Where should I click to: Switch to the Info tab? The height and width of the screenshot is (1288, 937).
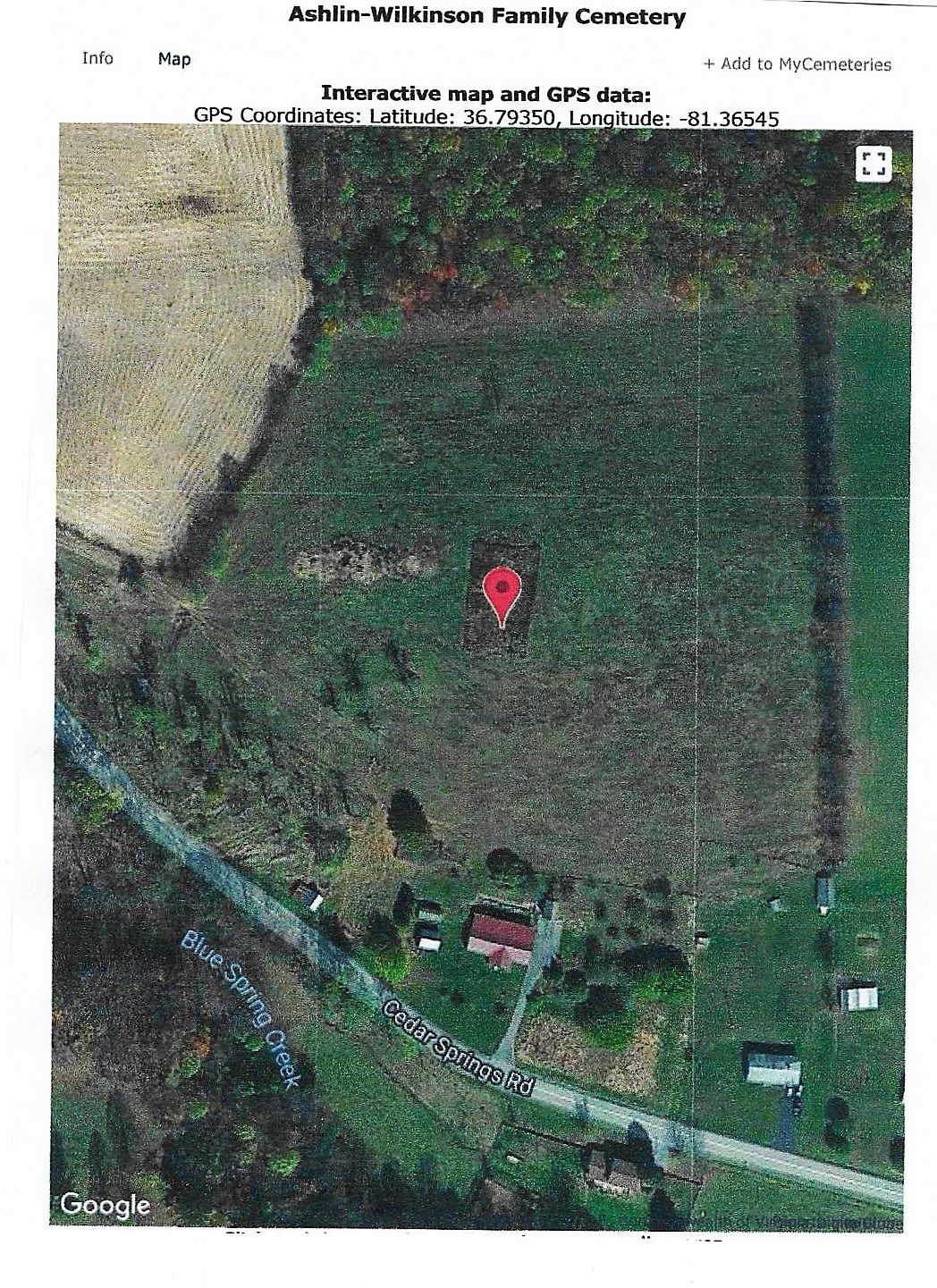point(97,59)
